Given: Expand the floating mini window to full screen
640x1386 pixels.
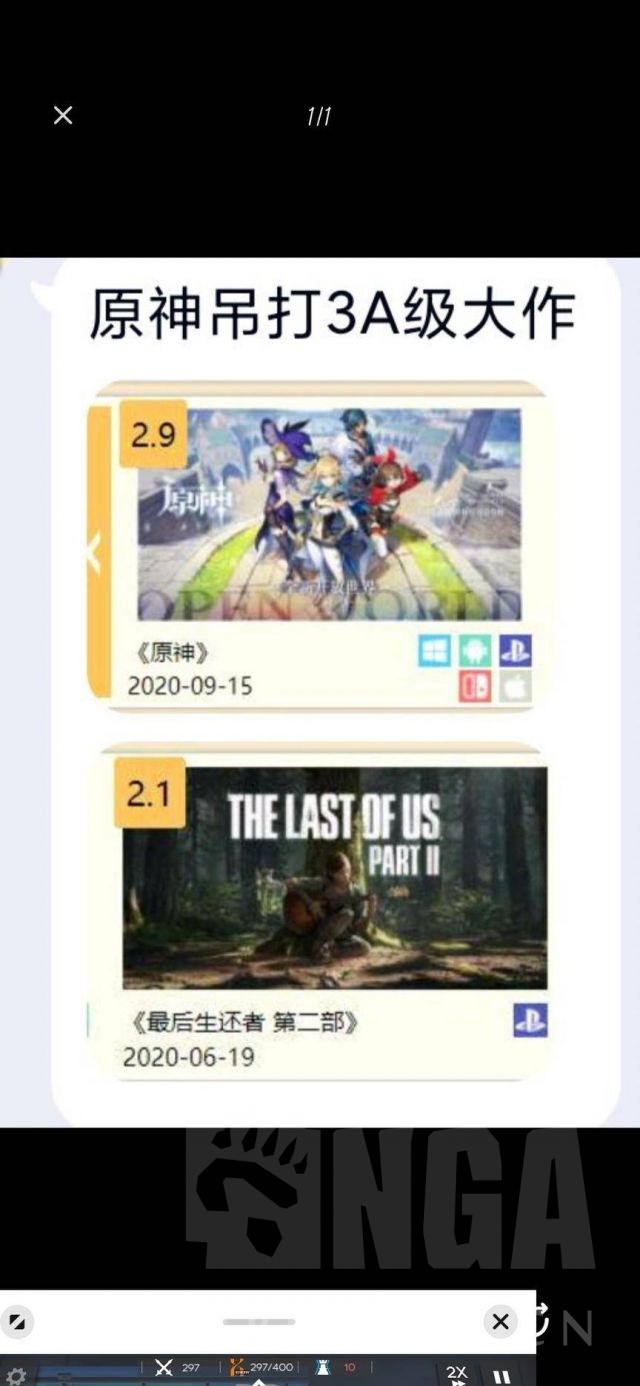Looking at the screenshot, I should 17,1322.
